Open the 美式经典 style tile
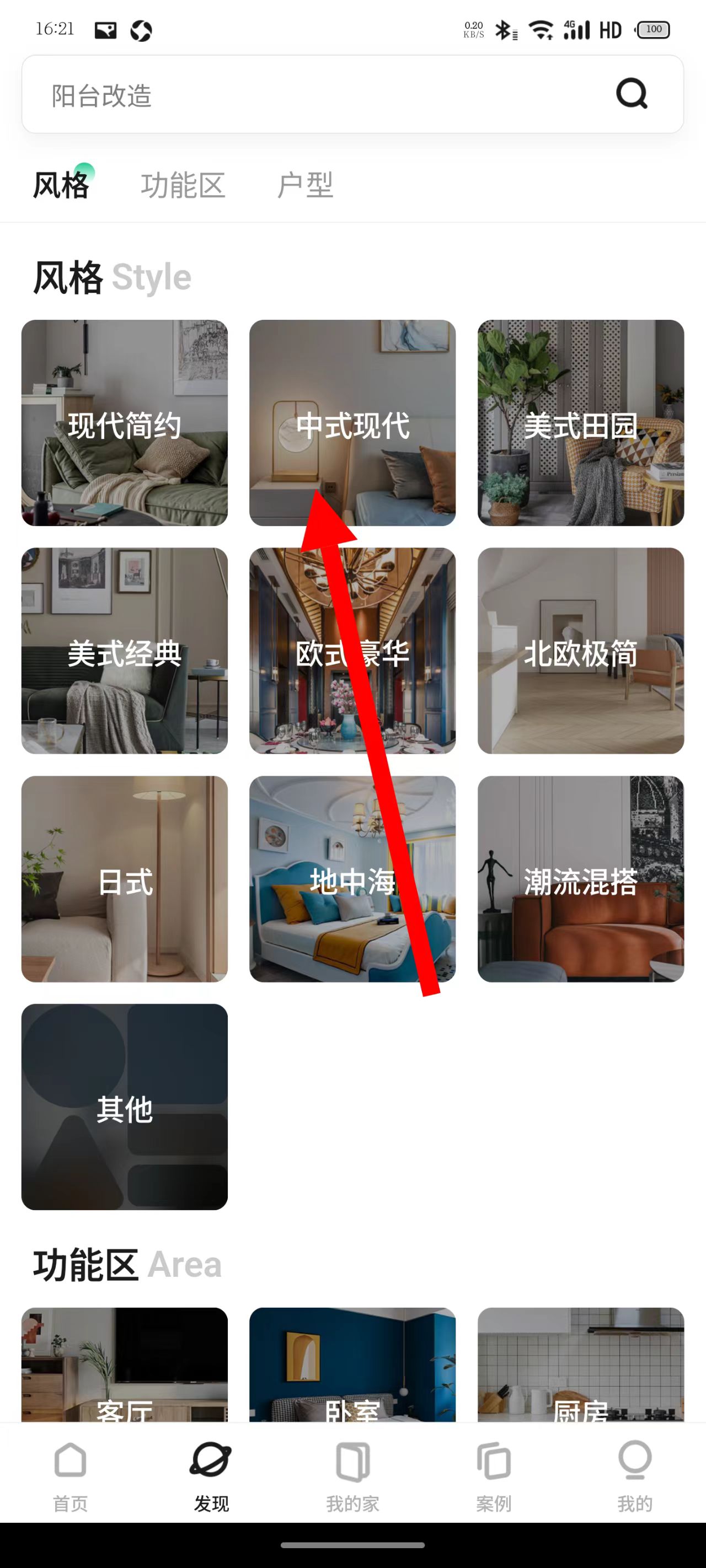 click(x=124, y=651)
